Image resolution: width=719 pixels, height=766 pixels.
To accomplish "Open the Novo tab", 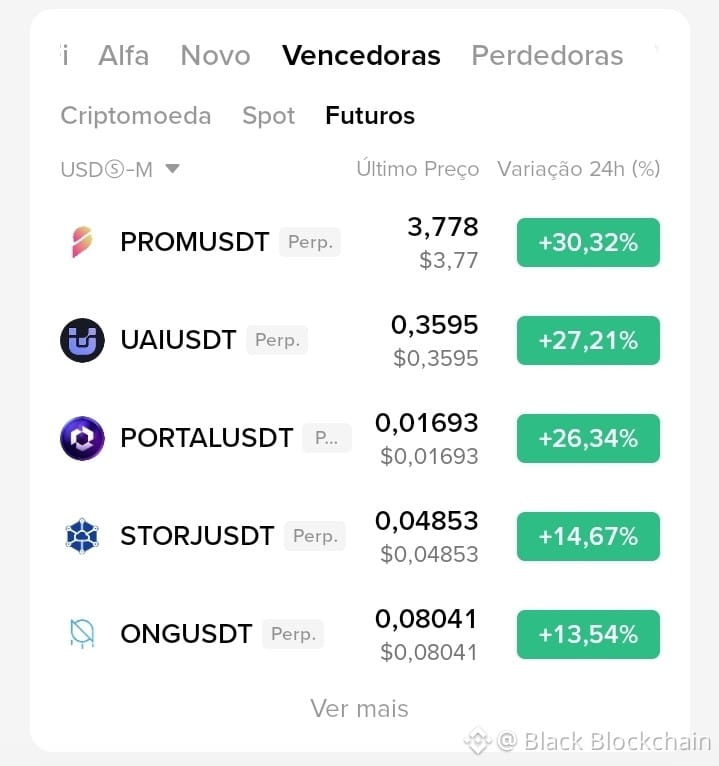I will (x=215, y=55).
